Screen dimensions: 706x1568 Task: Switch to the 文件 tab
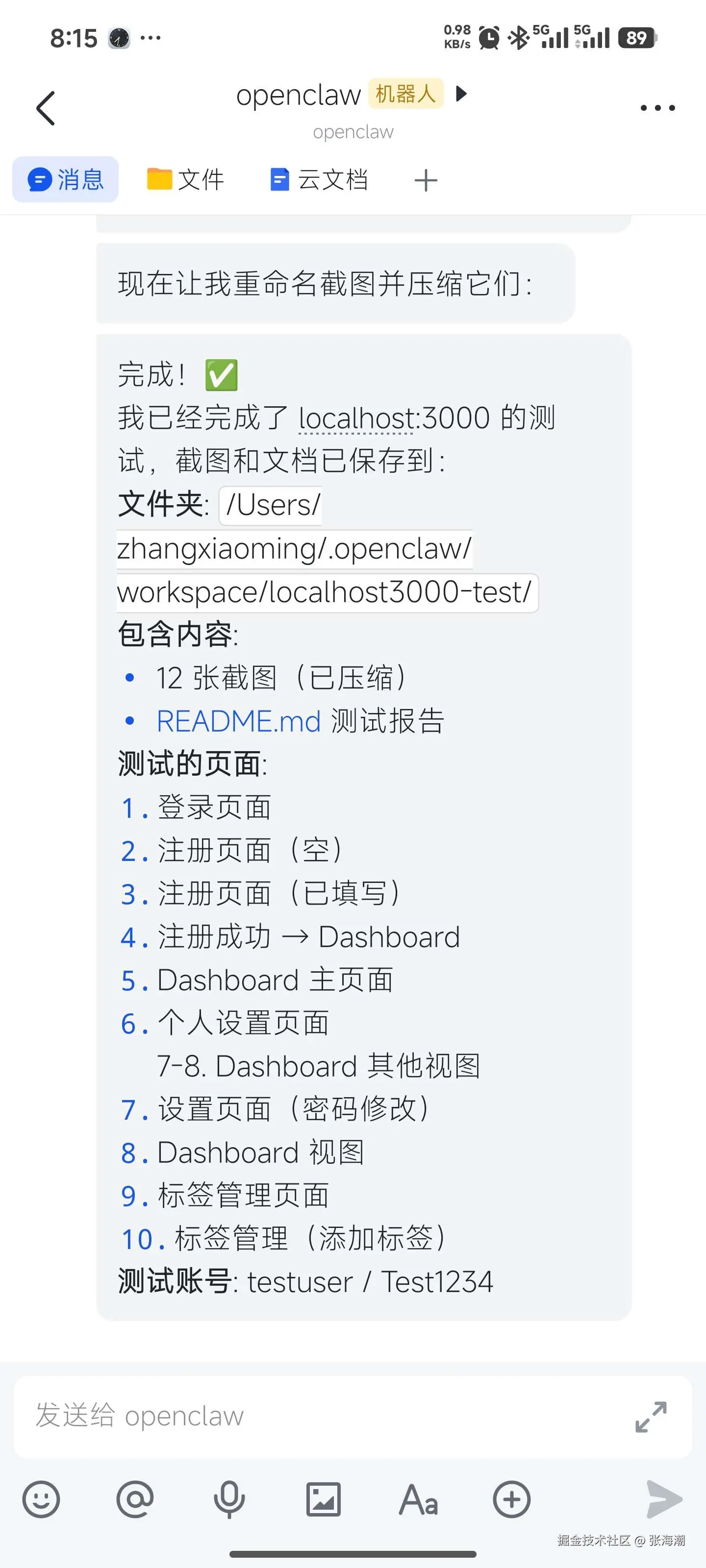(x=186, y=179)
